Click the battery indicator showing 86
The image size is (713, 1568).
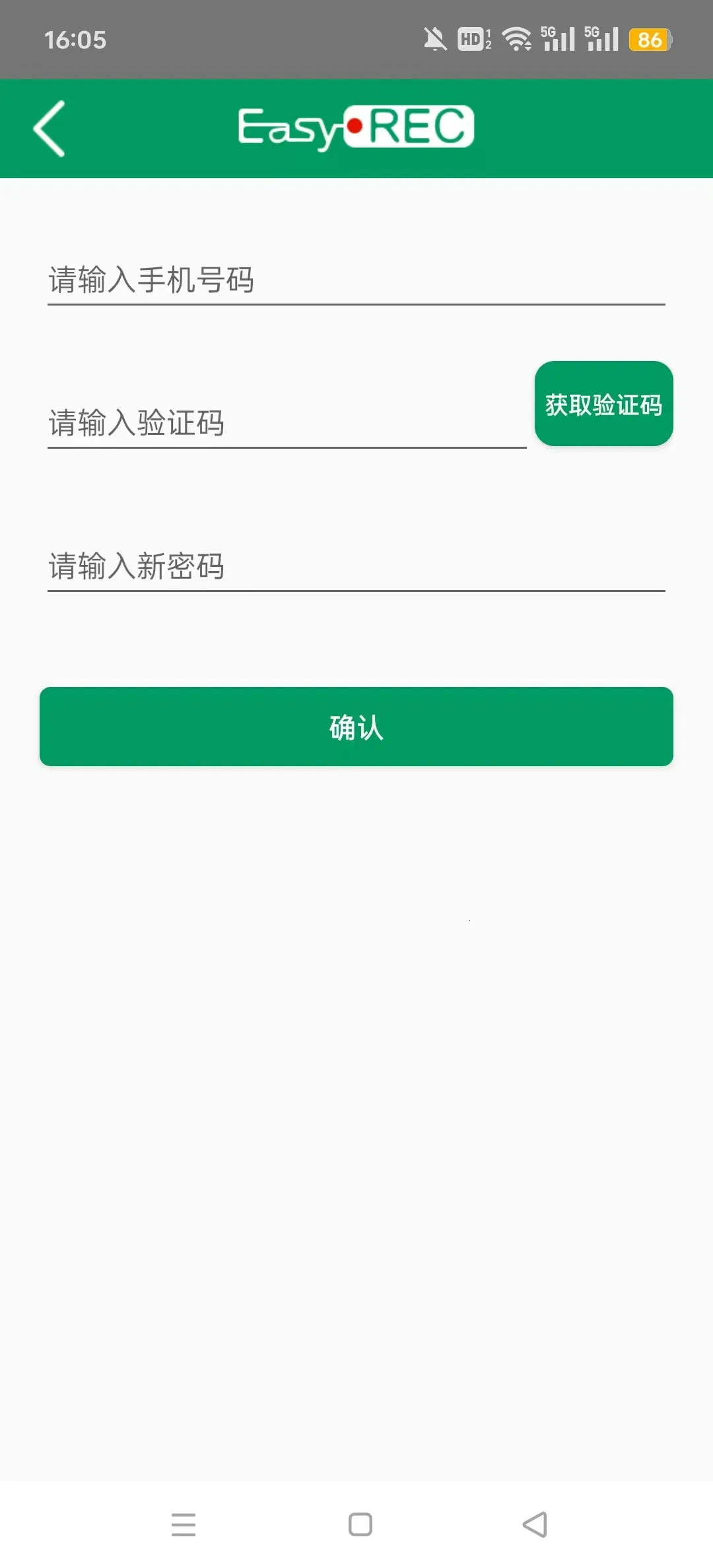[x=650, y=38]
